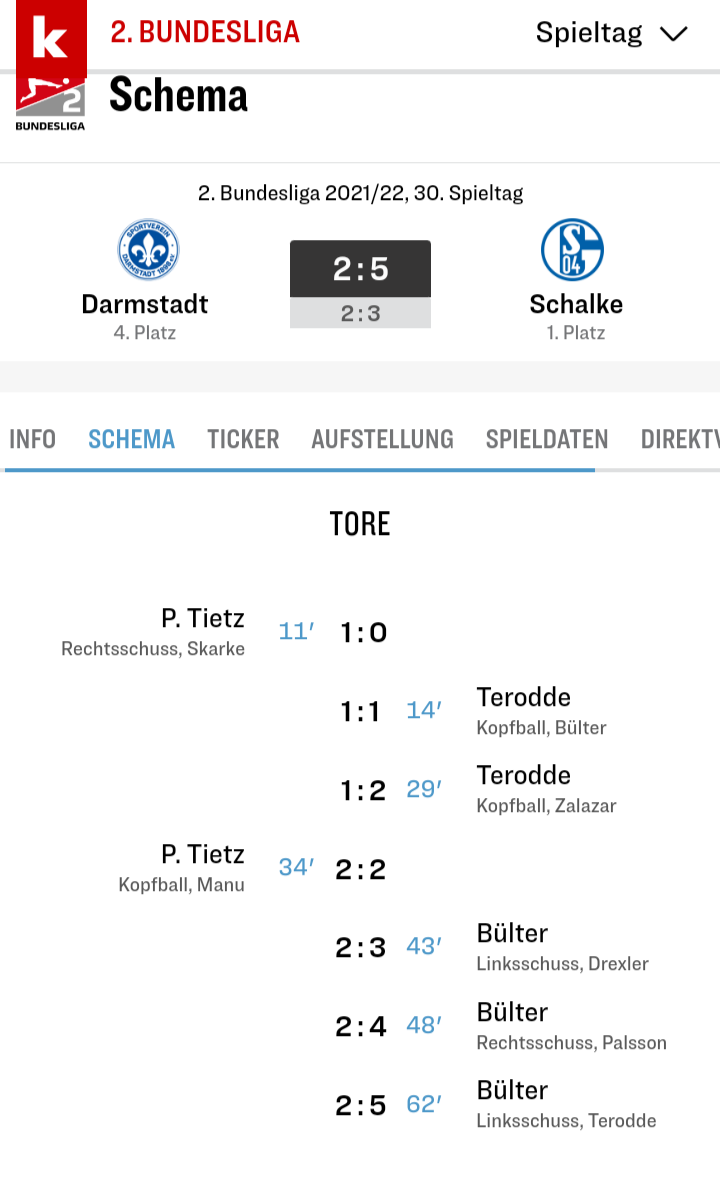Switch to the Ticker tab
The height and width of the screenshot is (1179, 720).
point(243,439)
